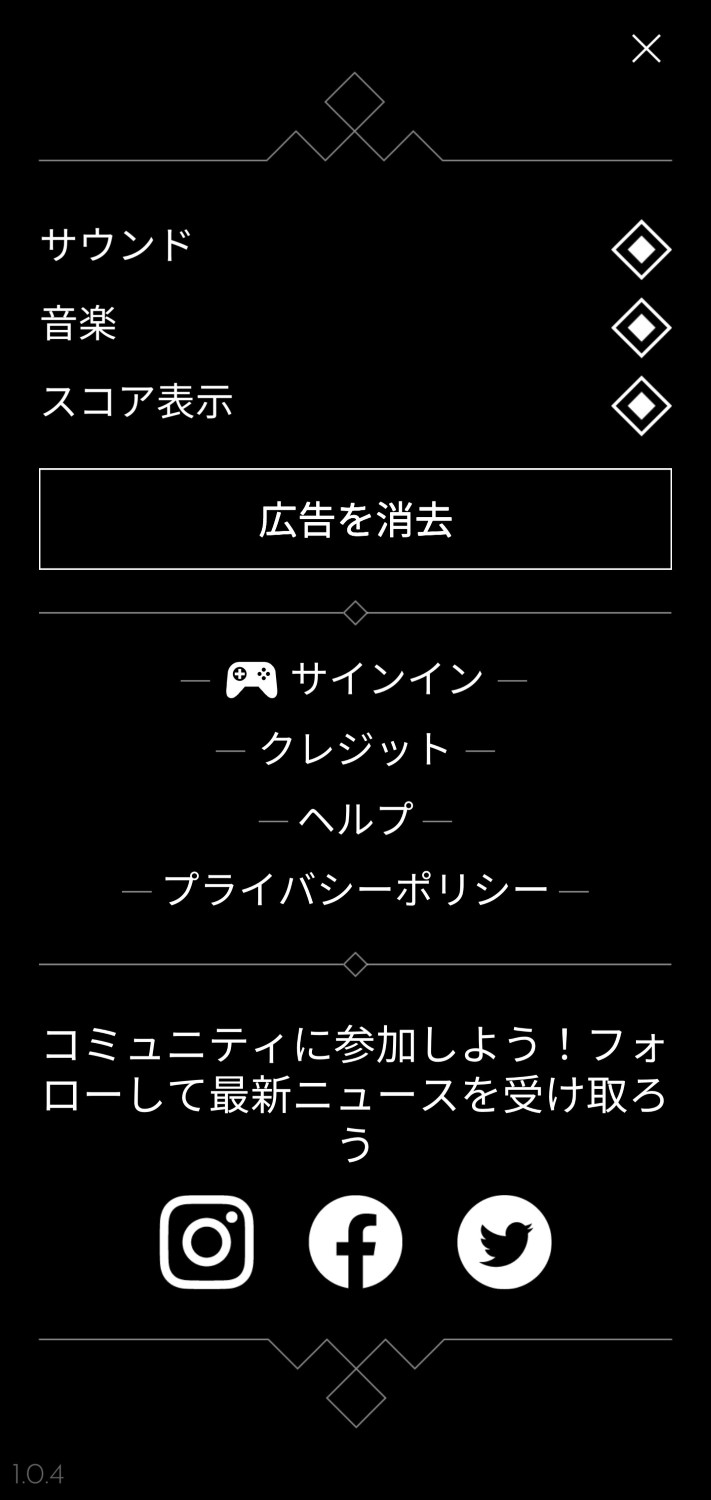Open the ヘルプ page

pos(355,819)
